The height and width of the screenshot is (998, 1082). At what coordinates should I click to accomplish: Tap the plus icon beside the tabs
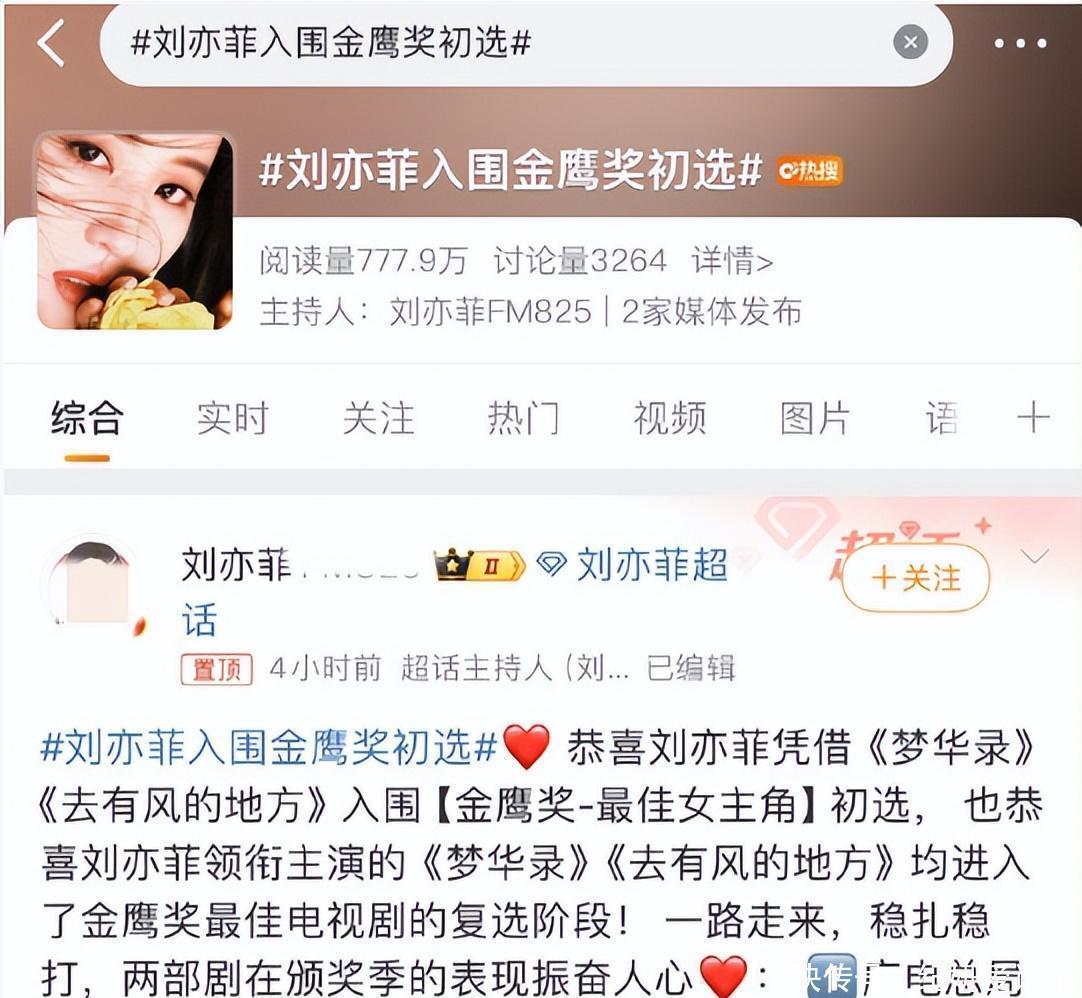1033,417
